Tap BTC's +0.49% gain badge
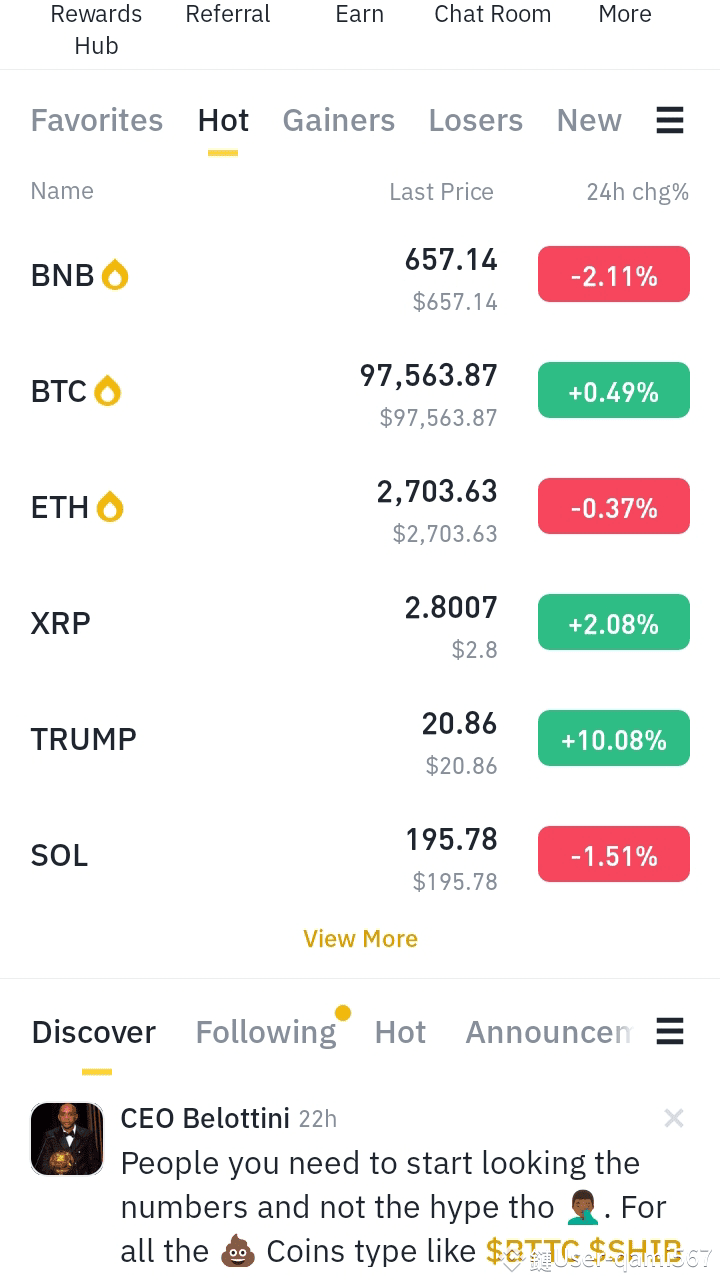Screen dimensions: 720x1281 (x=613, y=390)
